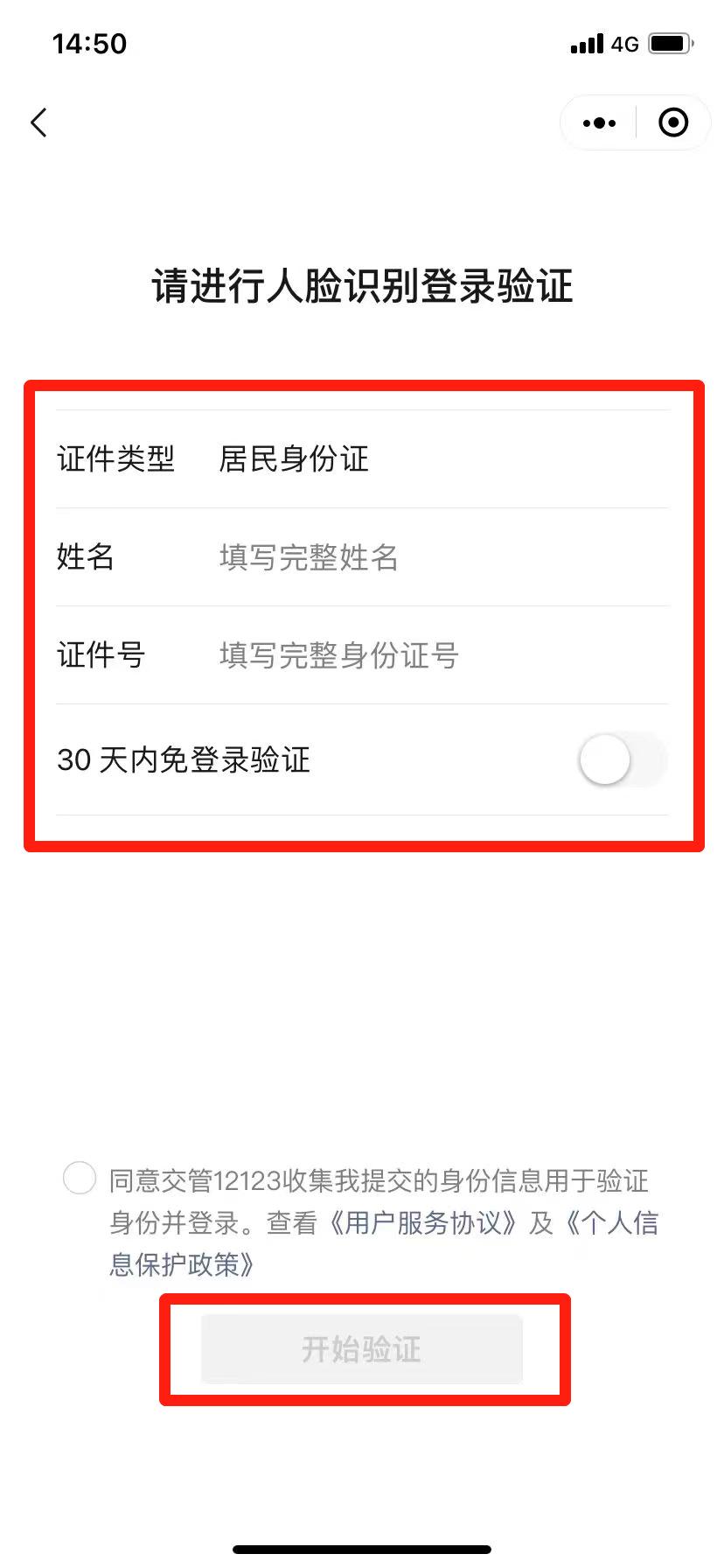
Task: Select the agreement consent radio circle
Action: coord(79,1179)
